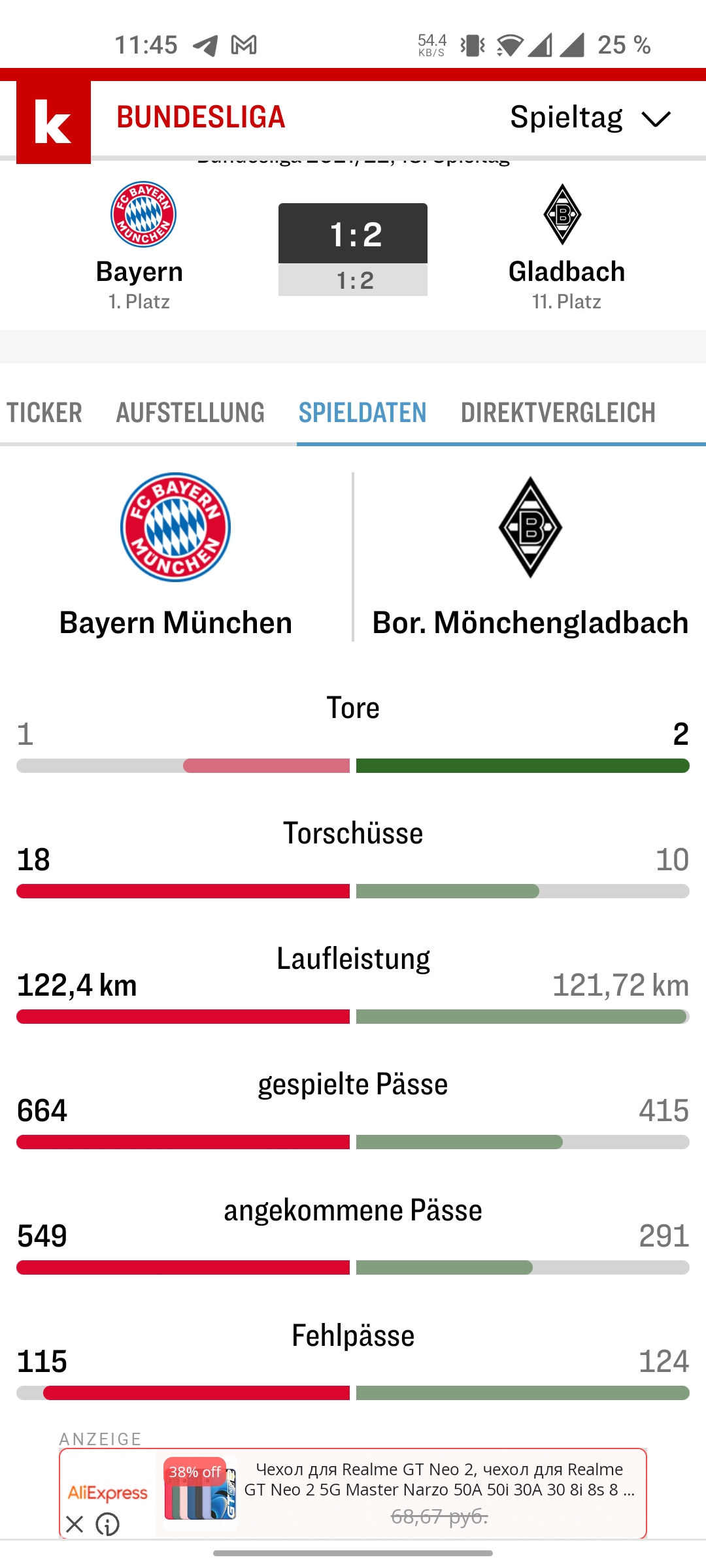Select the Spieldaten tab
706x1568 pixels.
pos(362,412)
